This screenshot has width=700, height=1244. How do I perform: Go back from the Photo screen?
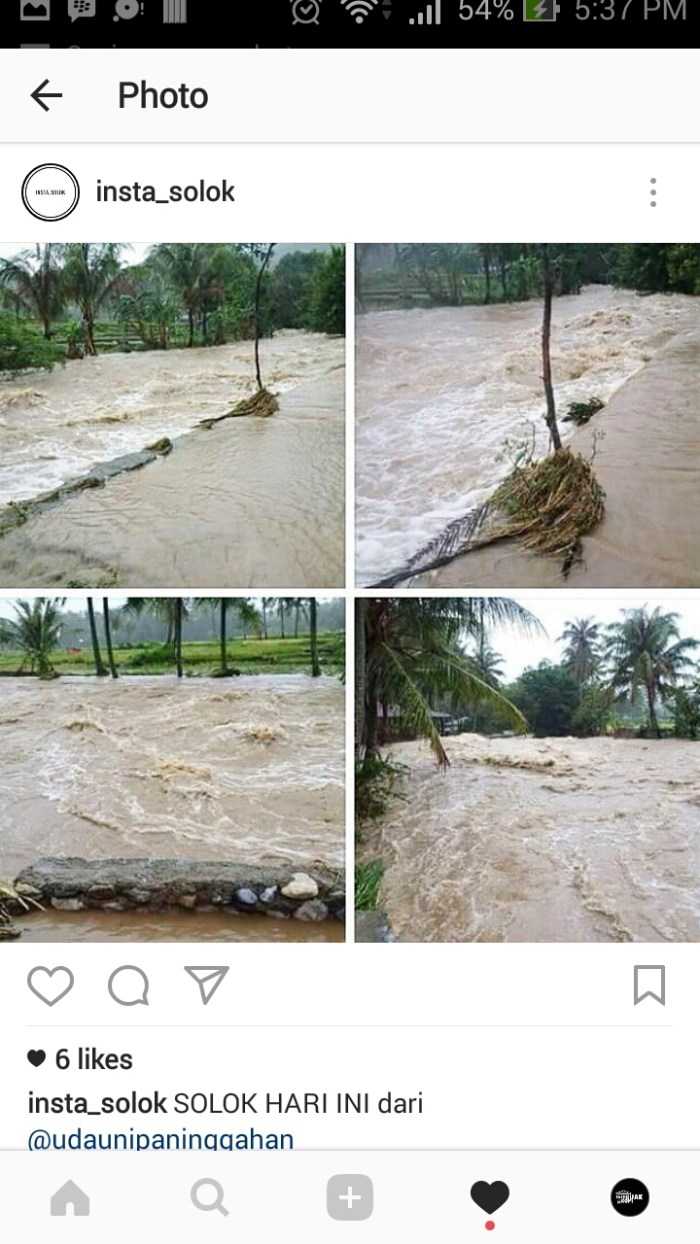46,96
